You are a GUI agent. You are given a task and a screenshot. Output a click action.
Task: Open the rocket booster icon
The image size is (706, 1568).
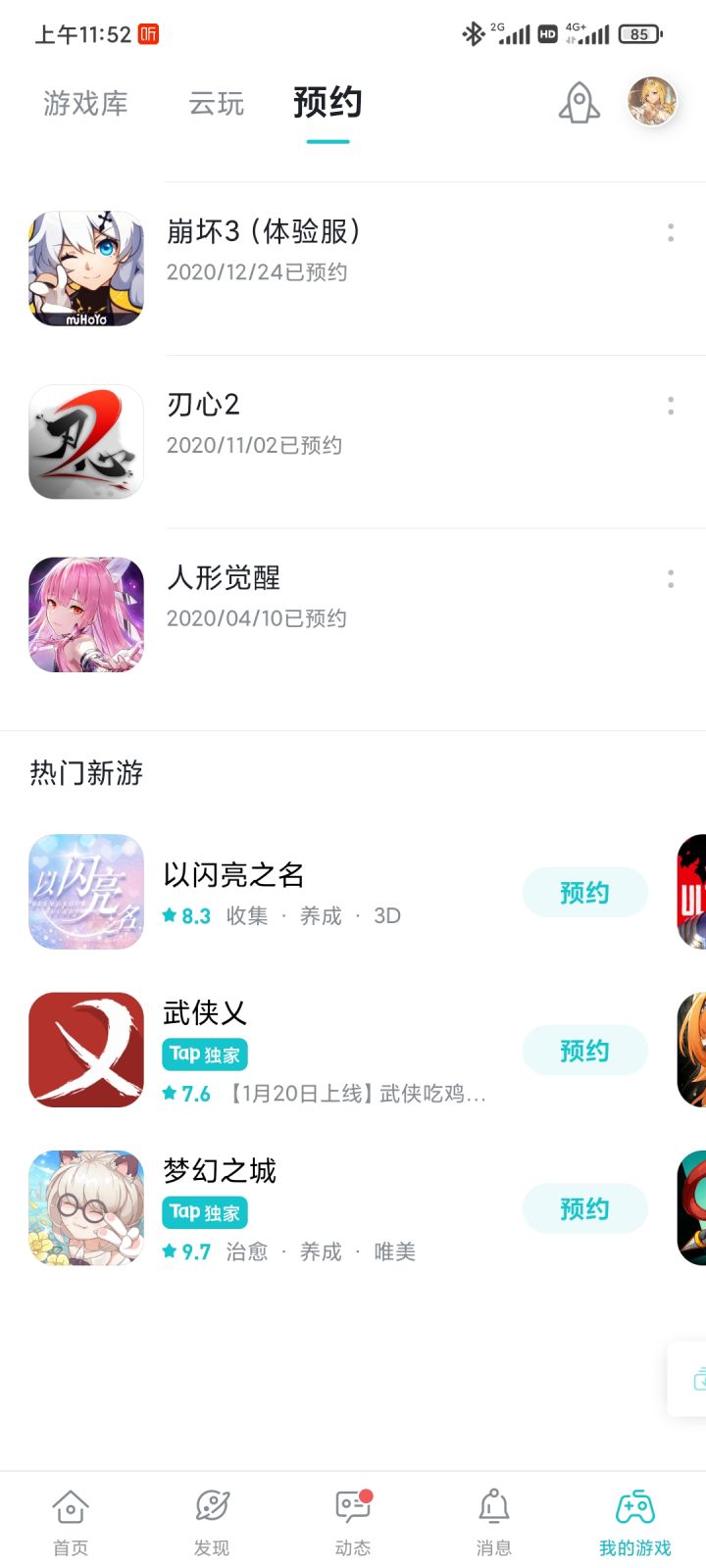(x=578, y=103)
